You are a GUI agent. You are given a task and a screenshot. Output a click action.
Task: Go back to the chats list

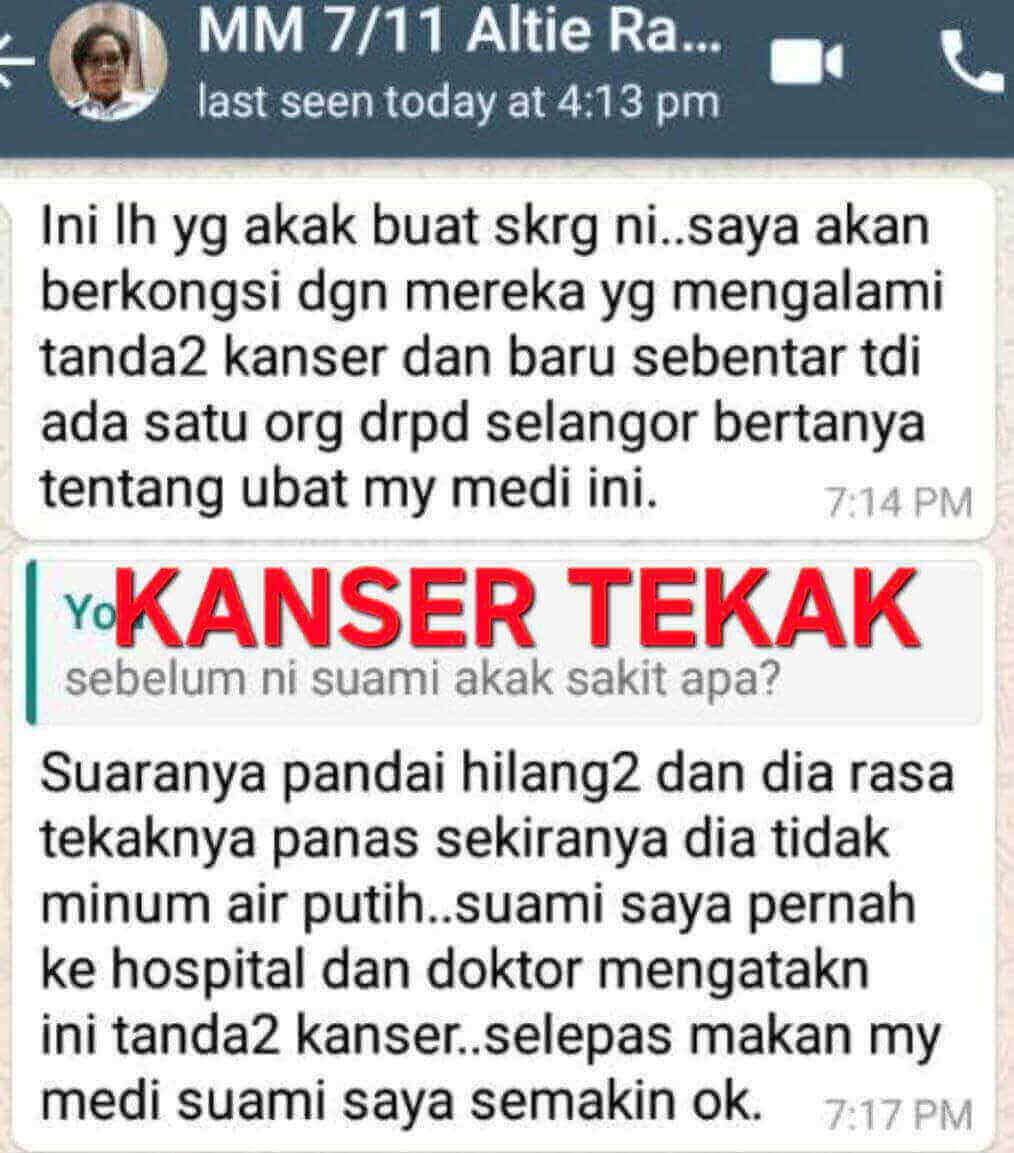point(15,60)
